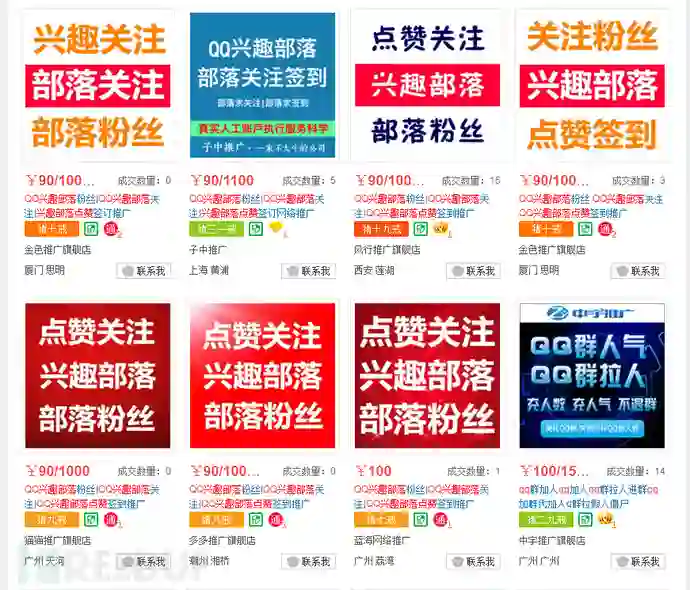Open the 猫猫推广旗舰店 shop link
690x590 pixels.
coord(58,540)
